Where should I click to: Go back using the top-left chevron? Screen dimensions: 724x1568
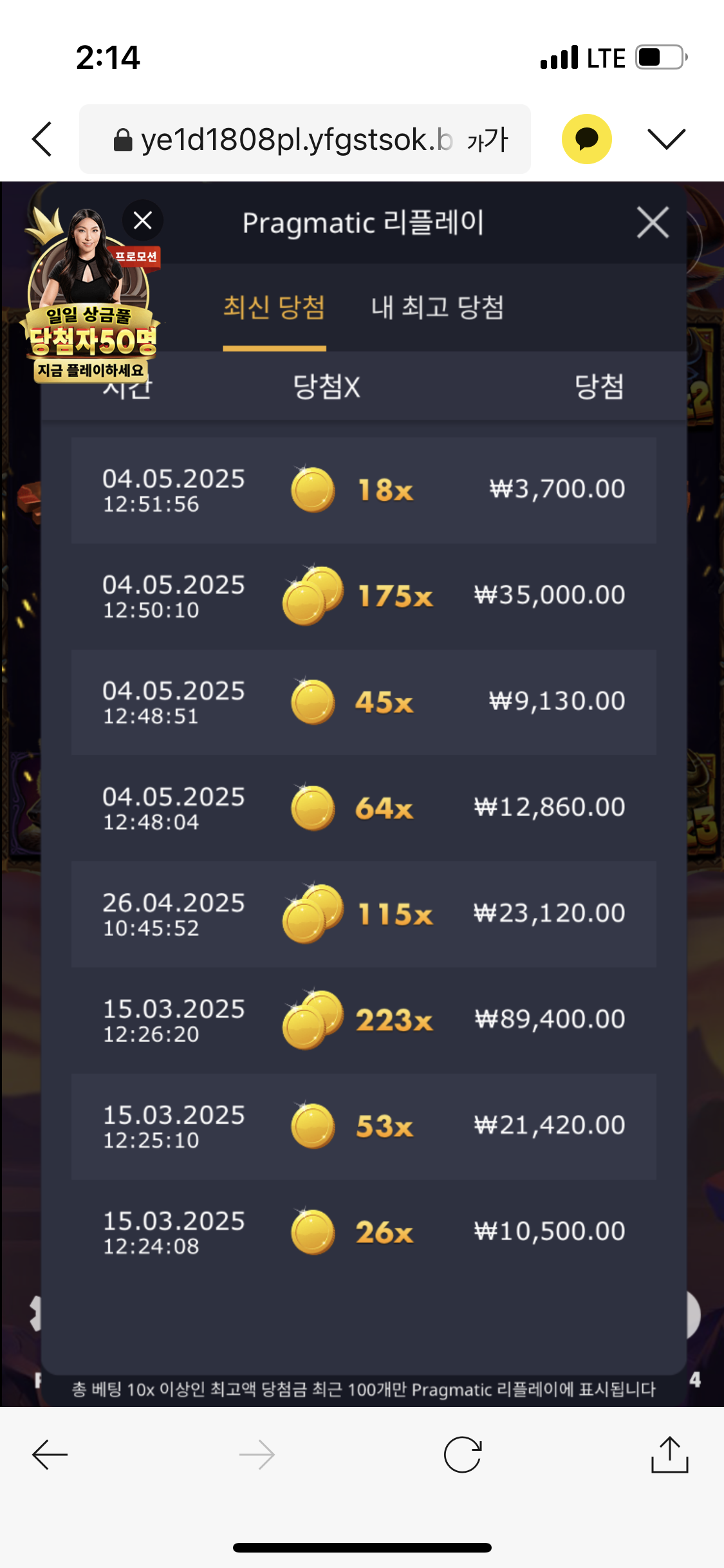(x=42, y=138)
